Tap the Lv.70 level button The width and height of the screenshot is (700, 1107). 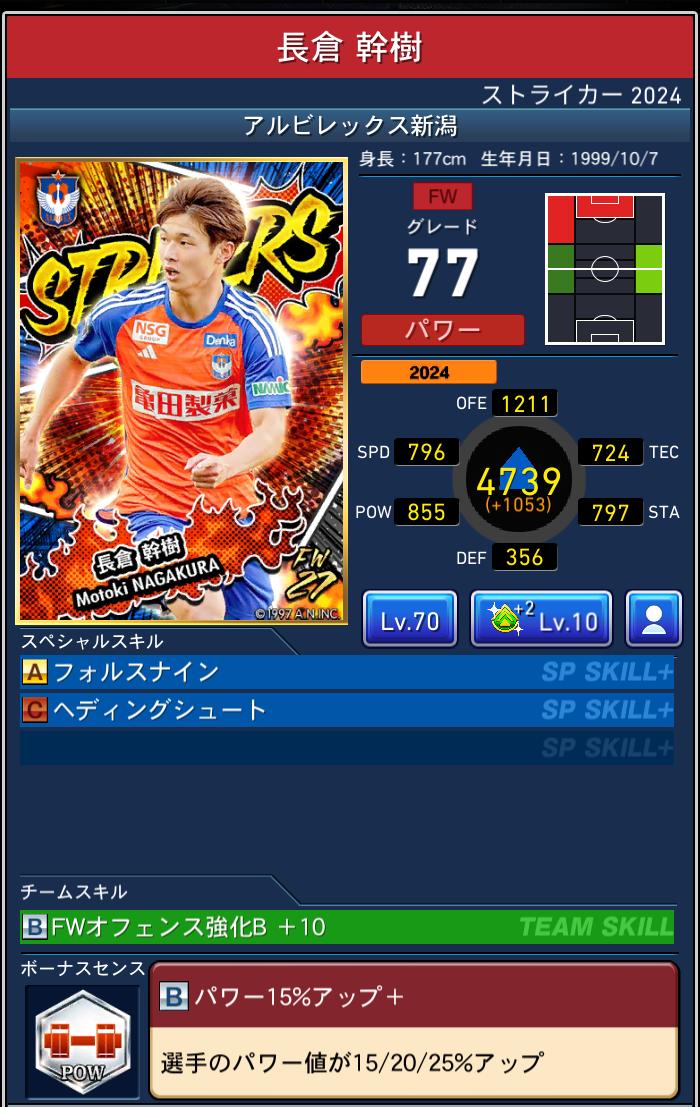(x=409, y=620)
